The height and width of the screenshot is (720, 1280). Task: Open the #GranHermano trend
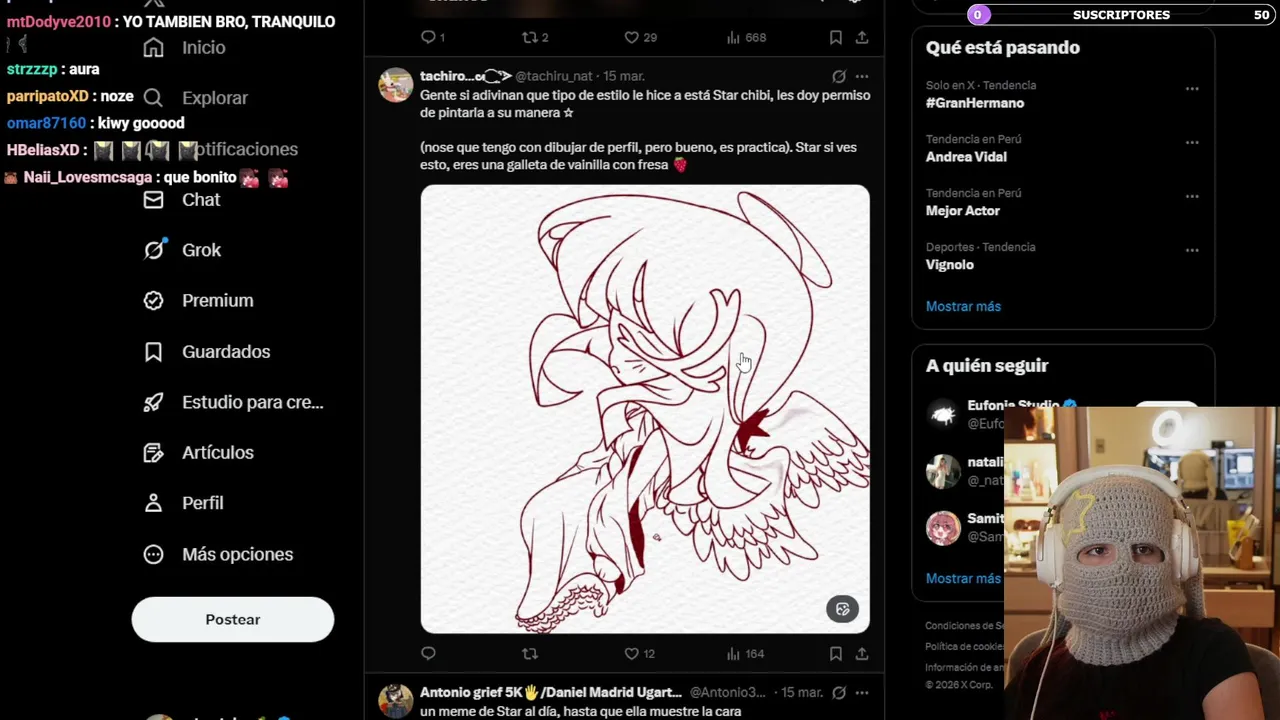[974, 103]
